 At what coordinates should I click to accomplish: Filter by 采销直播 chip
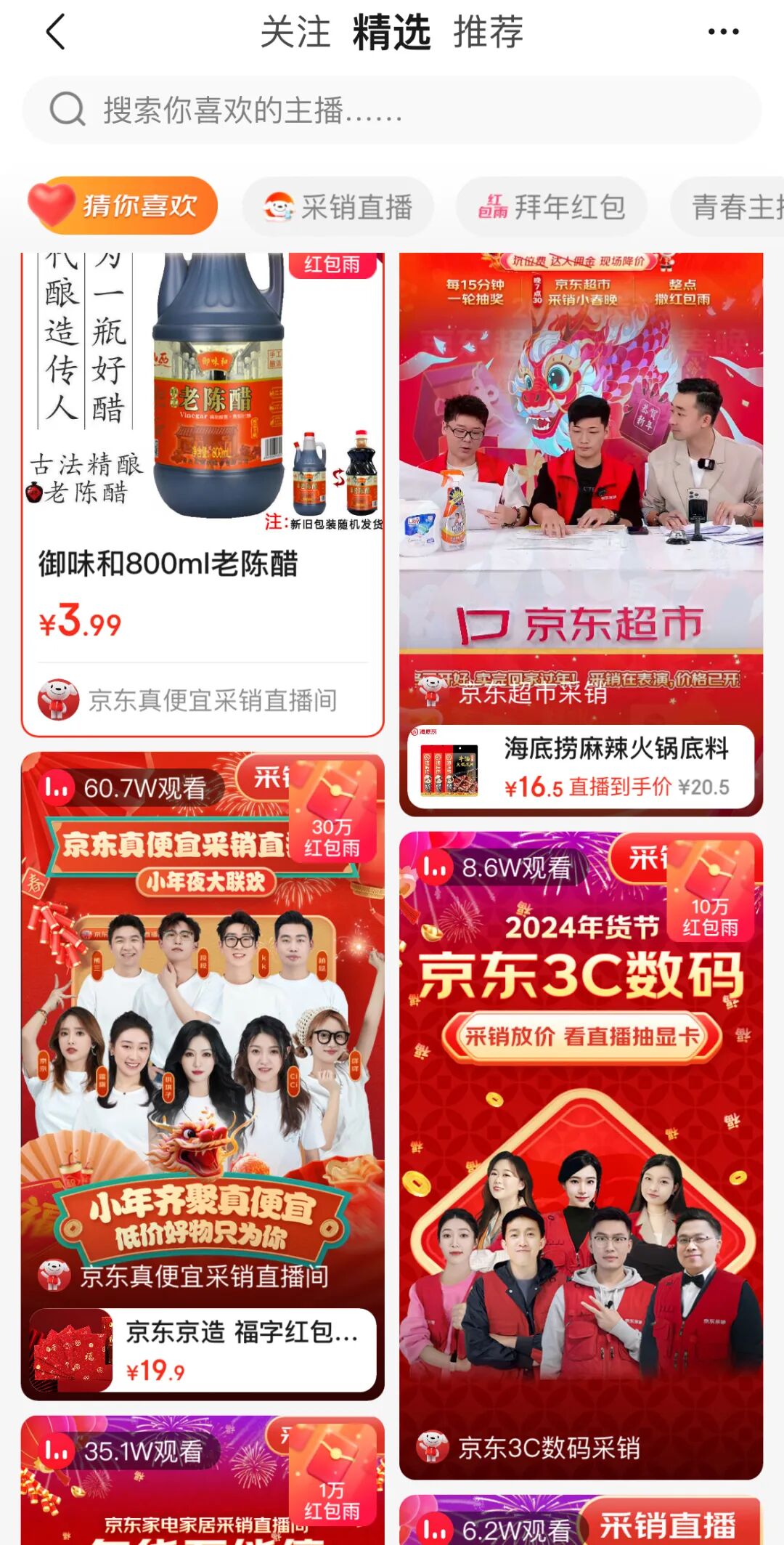pyautogui.click(x=338, y=207)
